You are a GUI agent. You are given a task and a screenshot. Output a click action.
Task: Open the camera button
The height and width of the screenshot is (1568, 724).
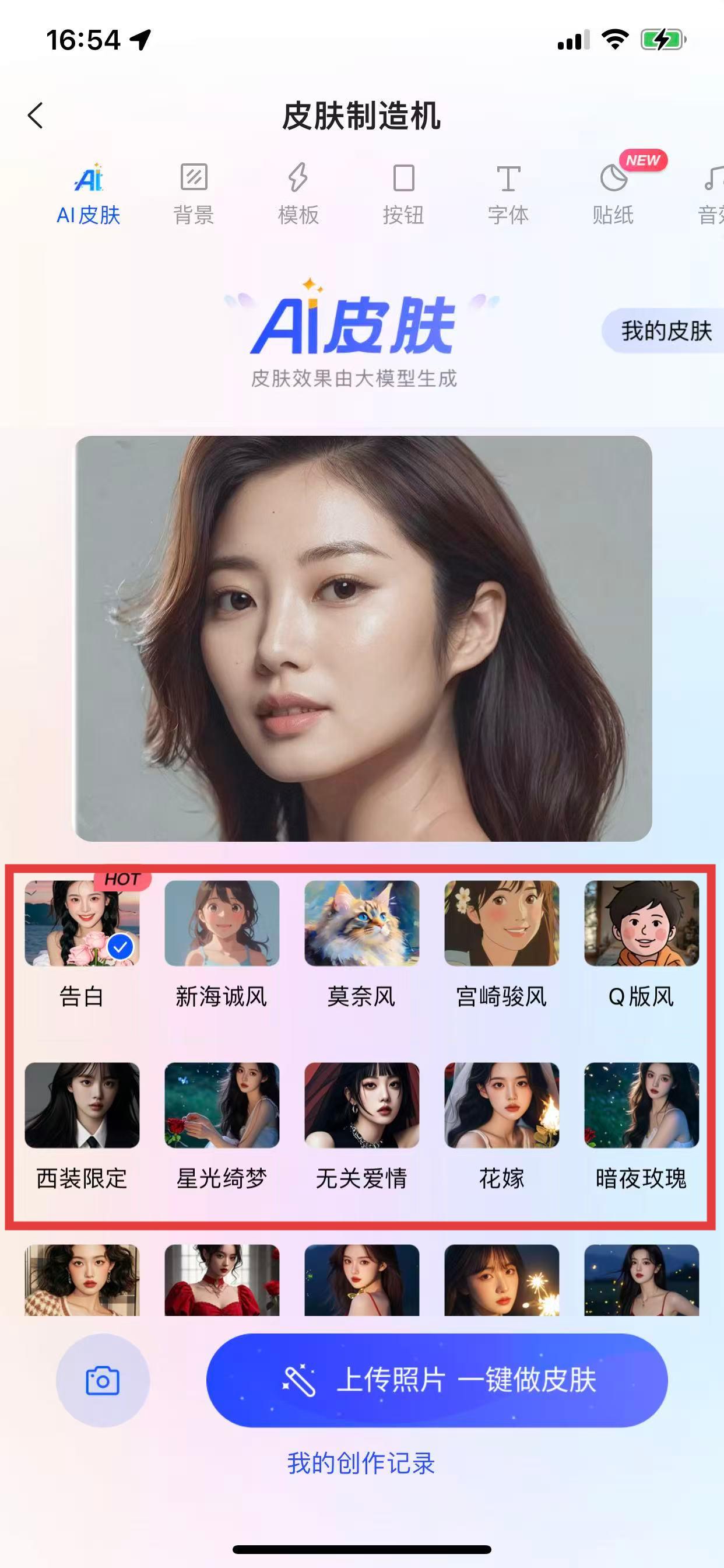tap(103, 1381)
